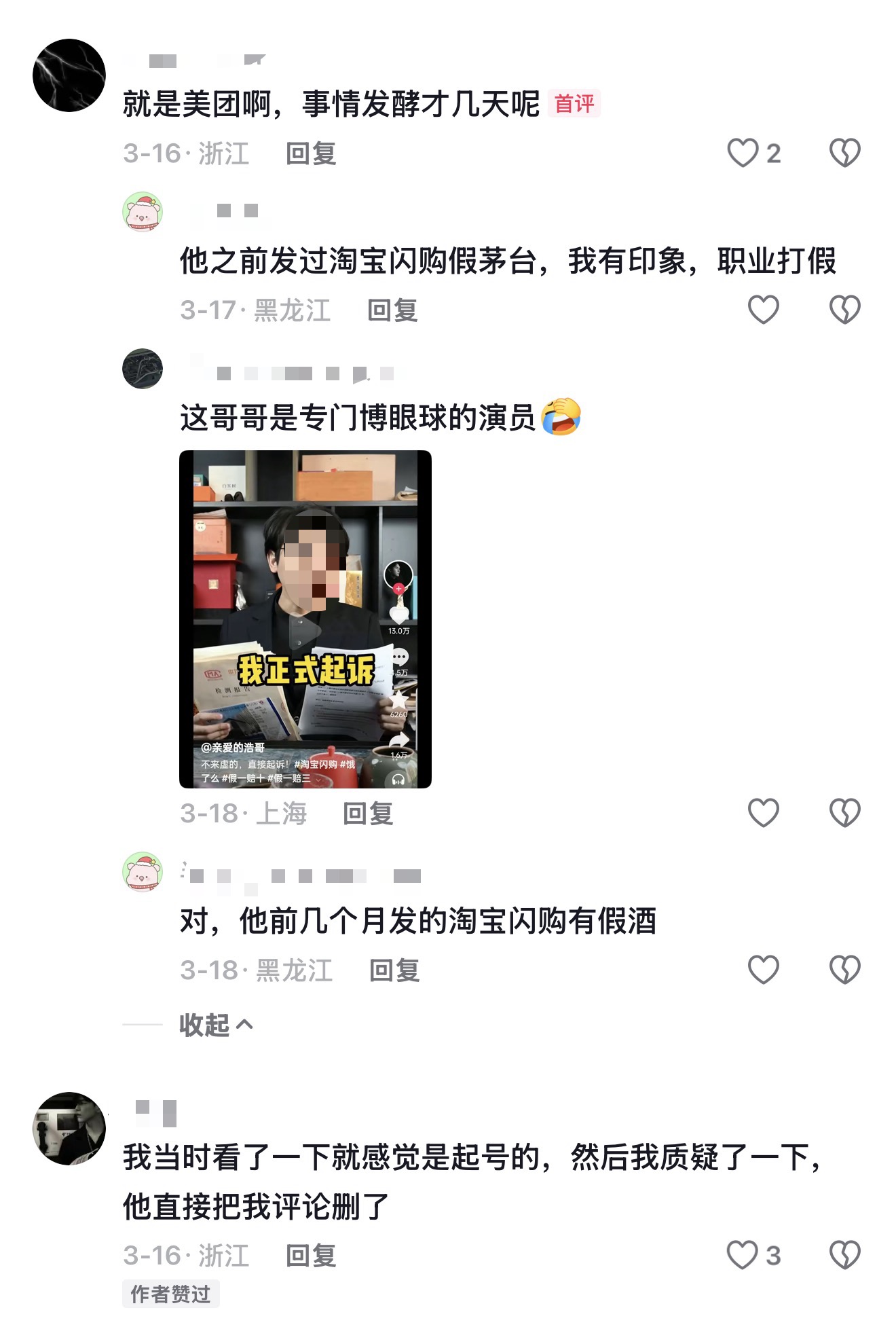Dislike the comment "就是美团啊，事情发酵才几天呢"
This screenshot has width=896, height=1329.
(x=844, y=153)
